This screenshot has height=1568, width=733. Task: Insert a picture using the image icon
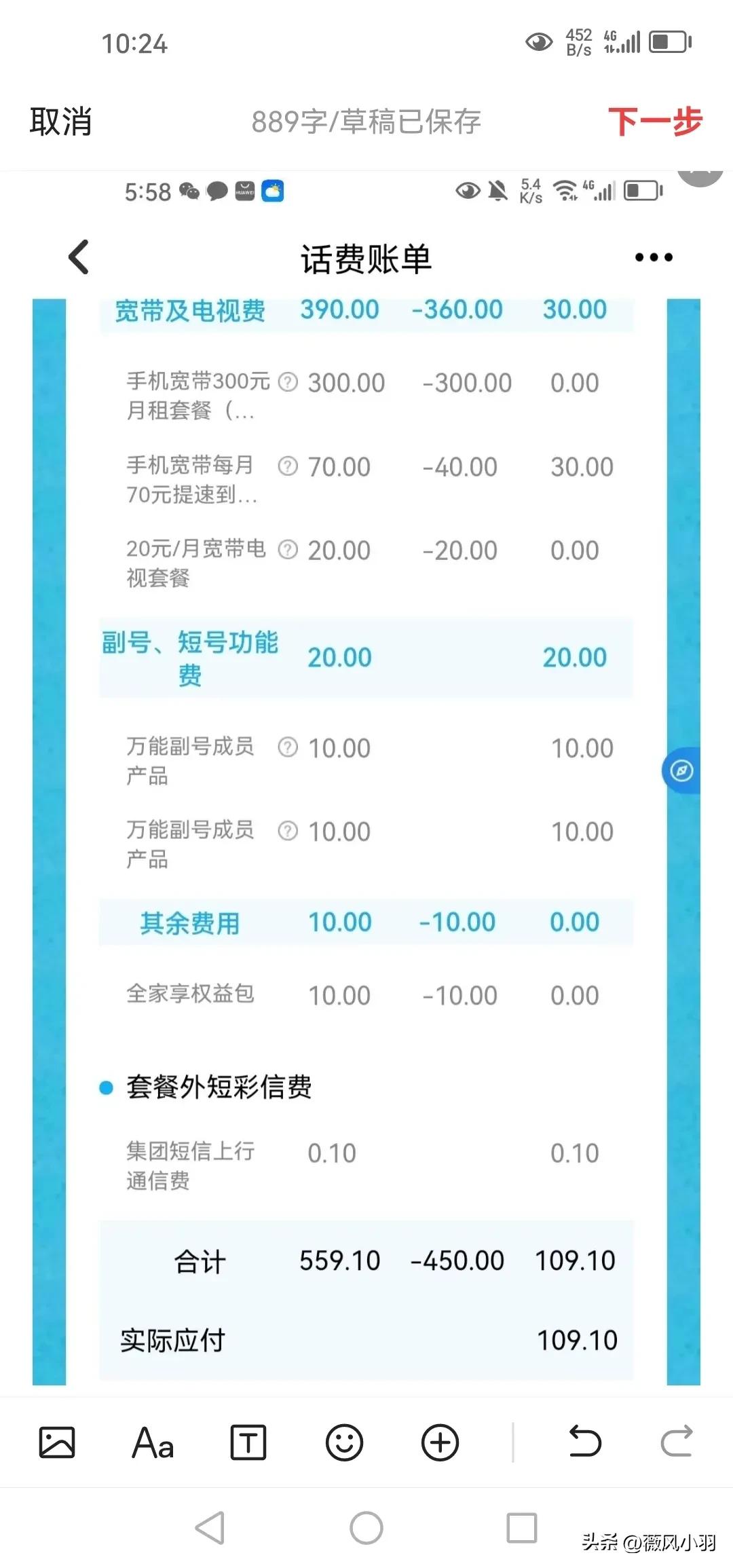pos(58,1442)
